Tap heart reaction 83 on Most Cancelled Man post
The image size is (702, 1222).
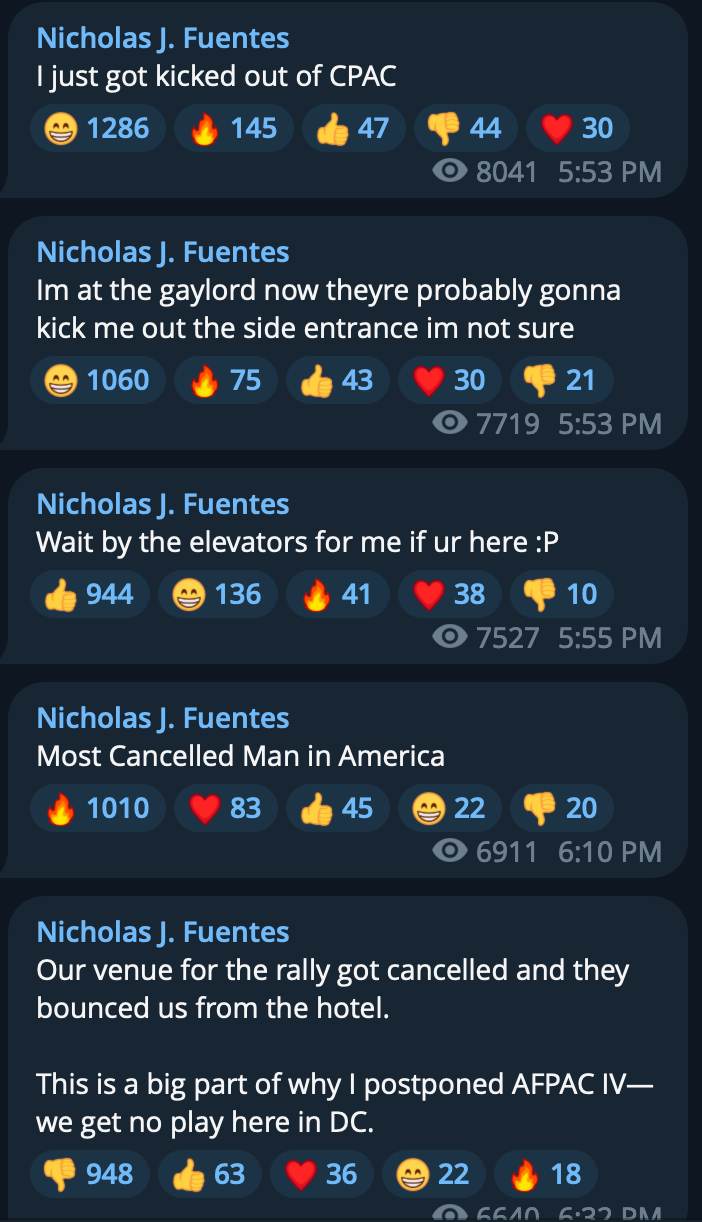tap(226, 808)
